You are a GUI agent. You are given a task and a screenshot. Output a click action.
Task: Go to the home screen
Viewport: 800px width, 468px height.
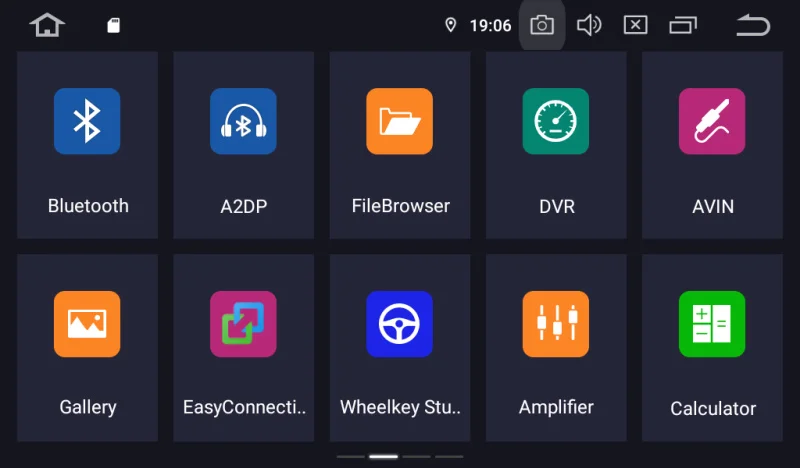coord(47,25)
